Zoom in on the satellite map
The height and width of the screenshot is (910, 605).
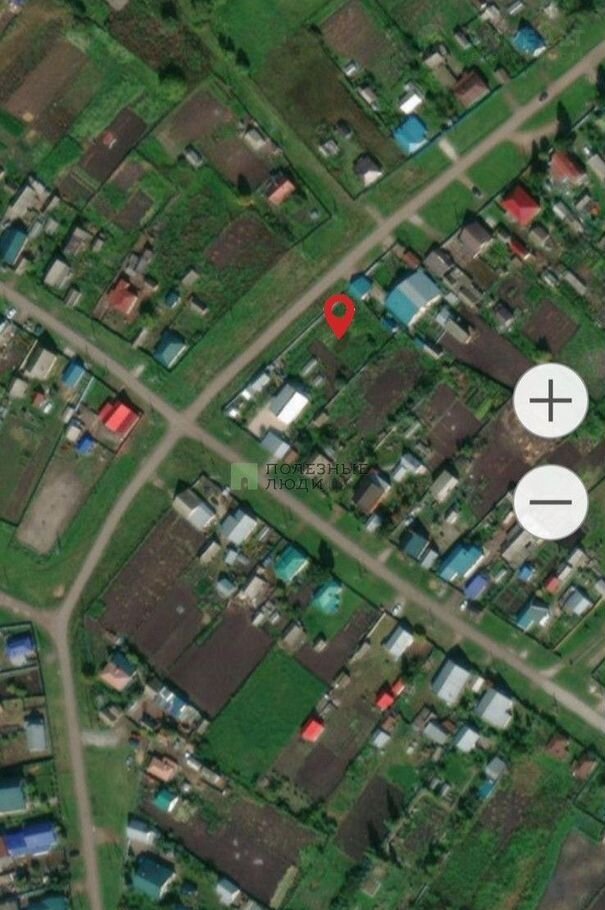pyautogui.click(x=550, y=401)
